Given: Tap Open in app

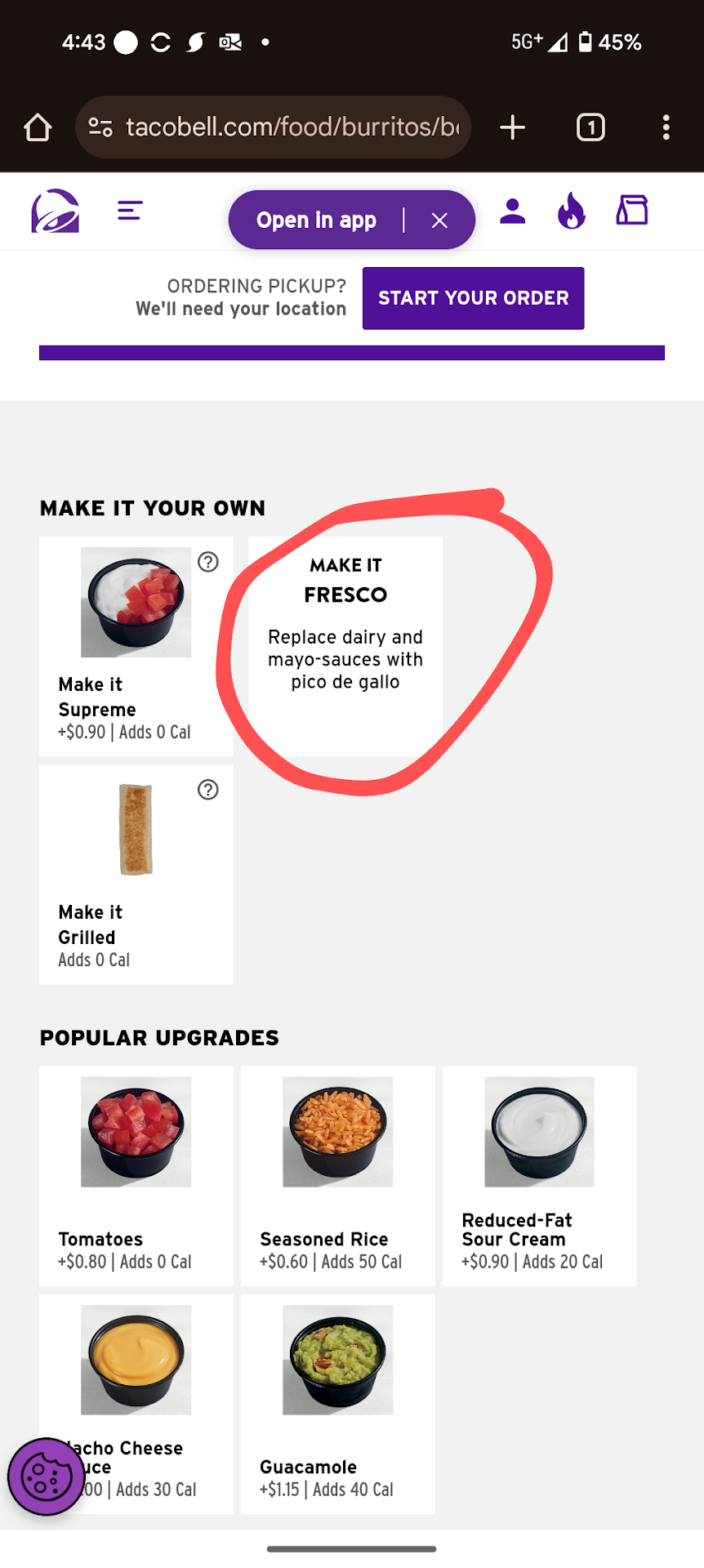Looking at the screenshot, I should [316, 220].
